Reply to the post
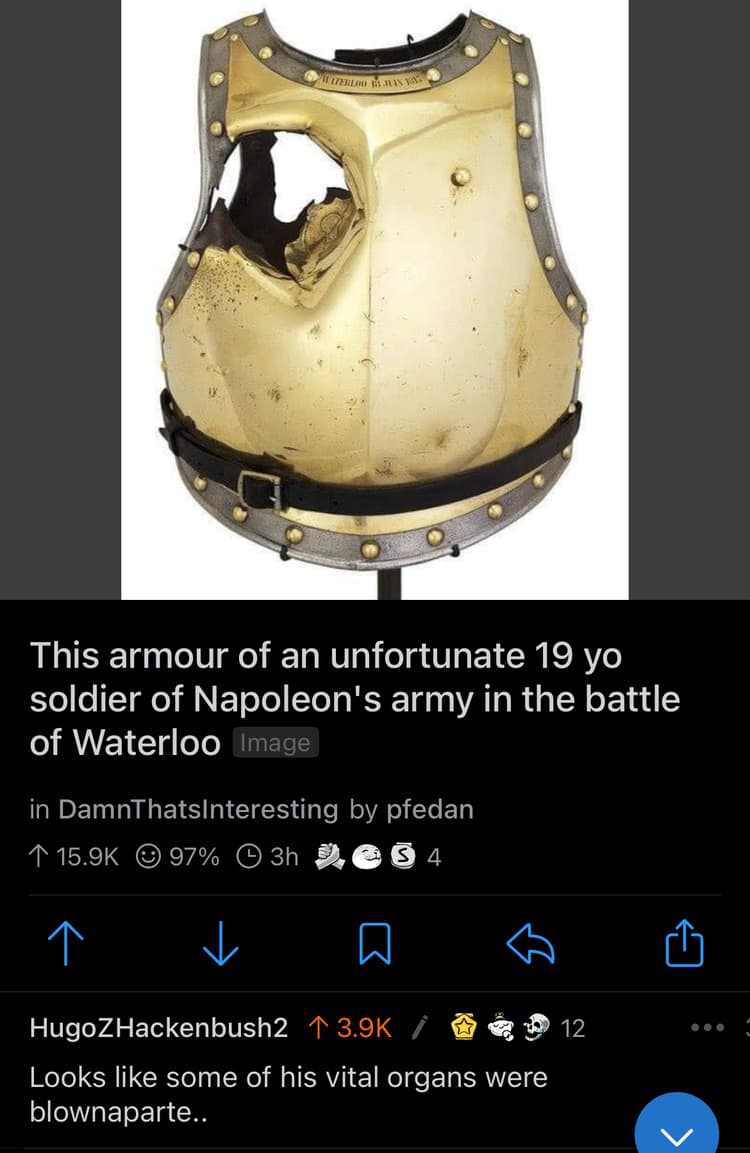Viewport: 750px width, 1153px height. click(530, 944)
